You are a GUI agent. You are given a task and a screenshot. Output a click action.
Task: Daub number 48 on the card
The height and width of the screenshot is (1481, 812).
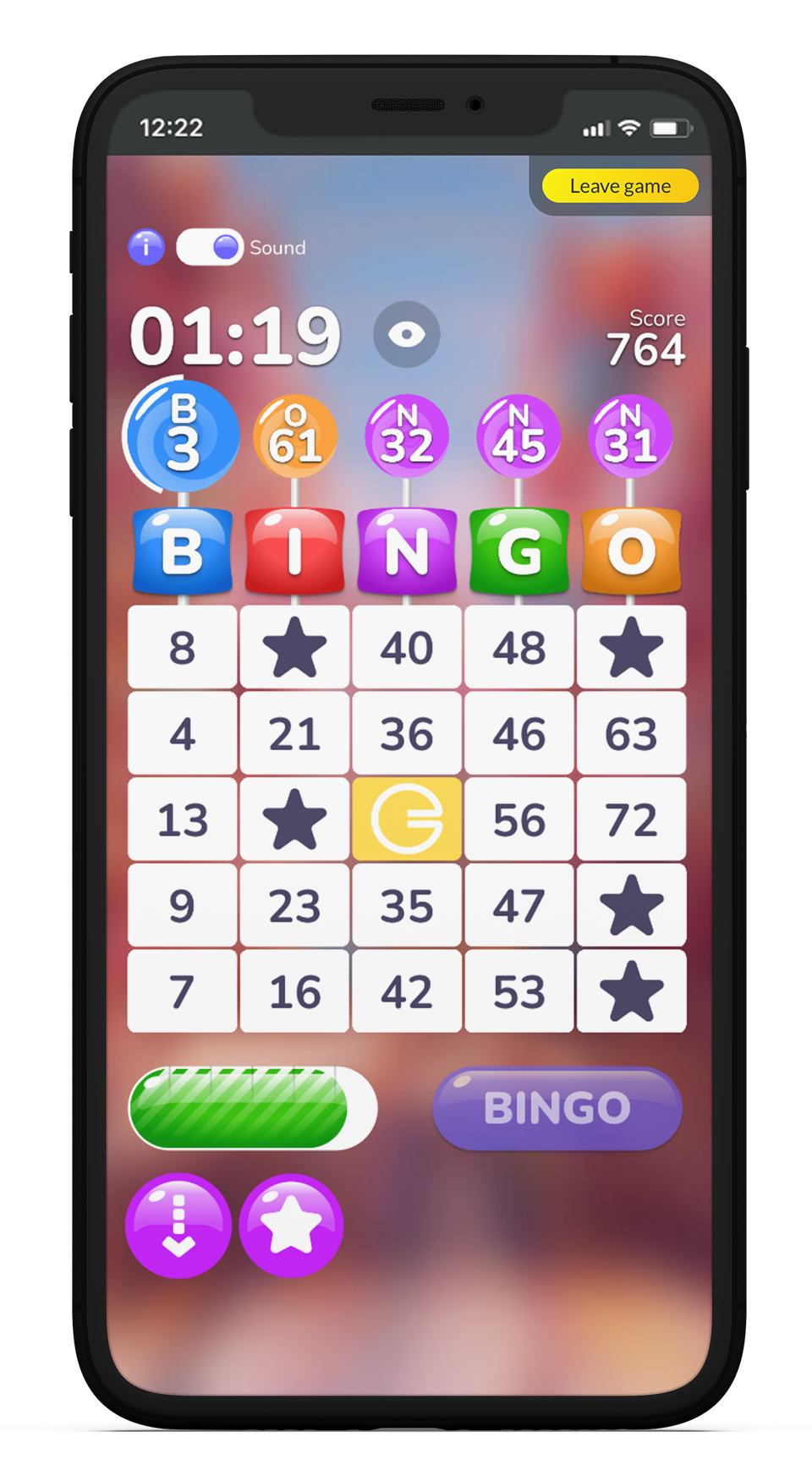tap(519, 648)
